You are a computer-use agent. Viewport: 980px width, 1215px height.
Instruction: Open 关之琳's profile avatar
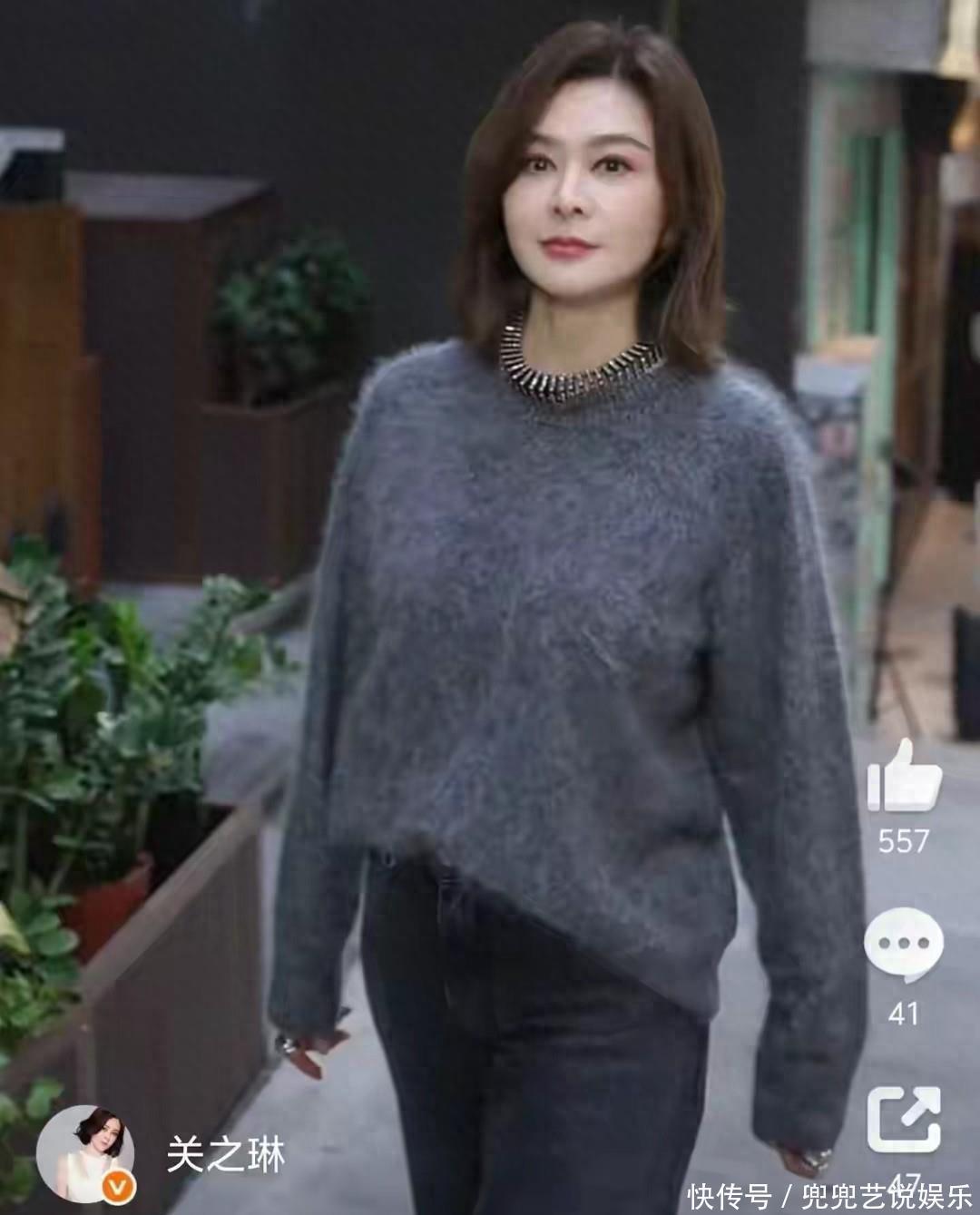[85, 1154]
